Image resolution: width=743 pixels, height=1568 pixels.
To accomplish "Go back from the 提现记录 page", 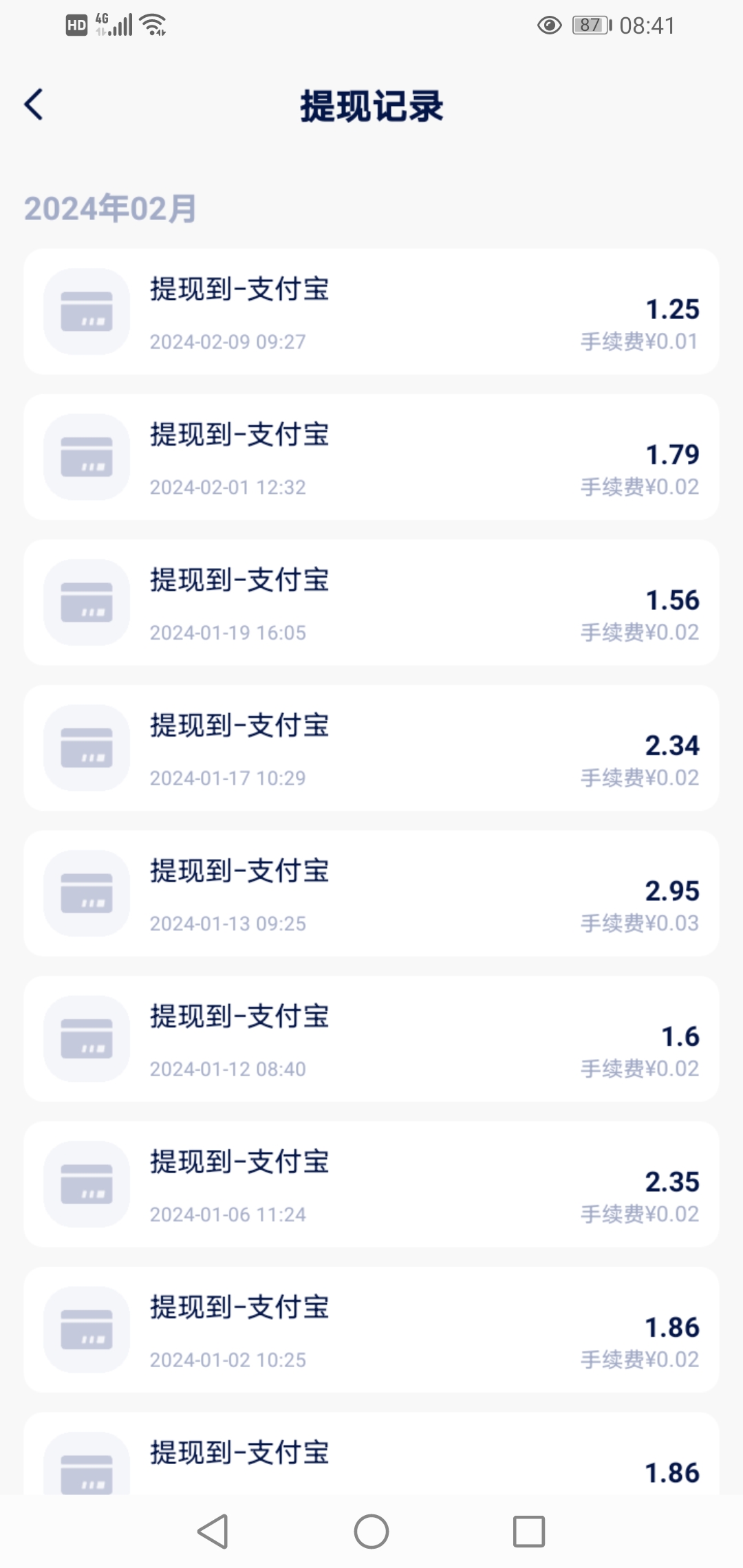I will tap(34, 105).
